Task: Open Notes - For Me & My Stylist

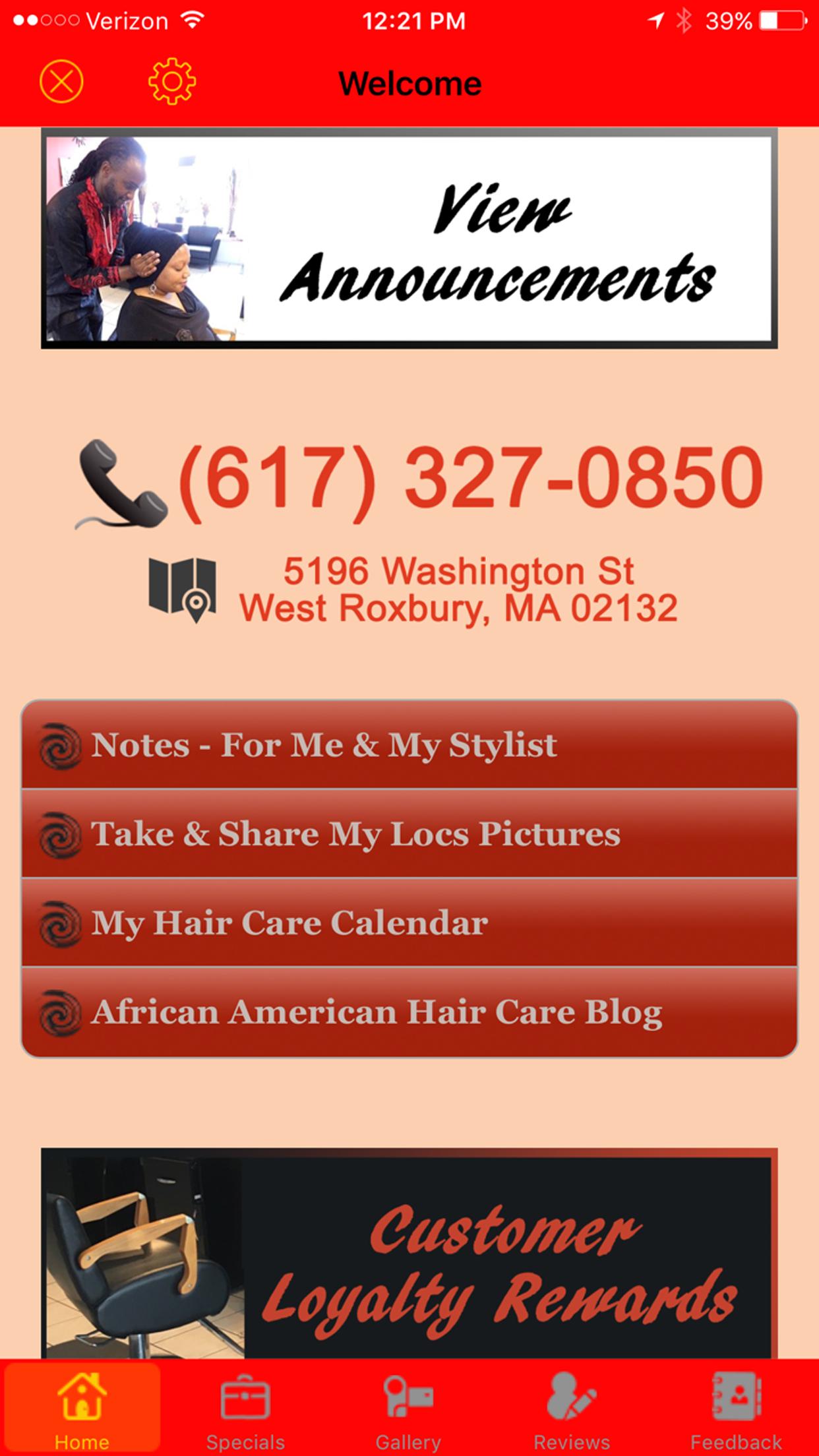Action: (x=409, y=745)
